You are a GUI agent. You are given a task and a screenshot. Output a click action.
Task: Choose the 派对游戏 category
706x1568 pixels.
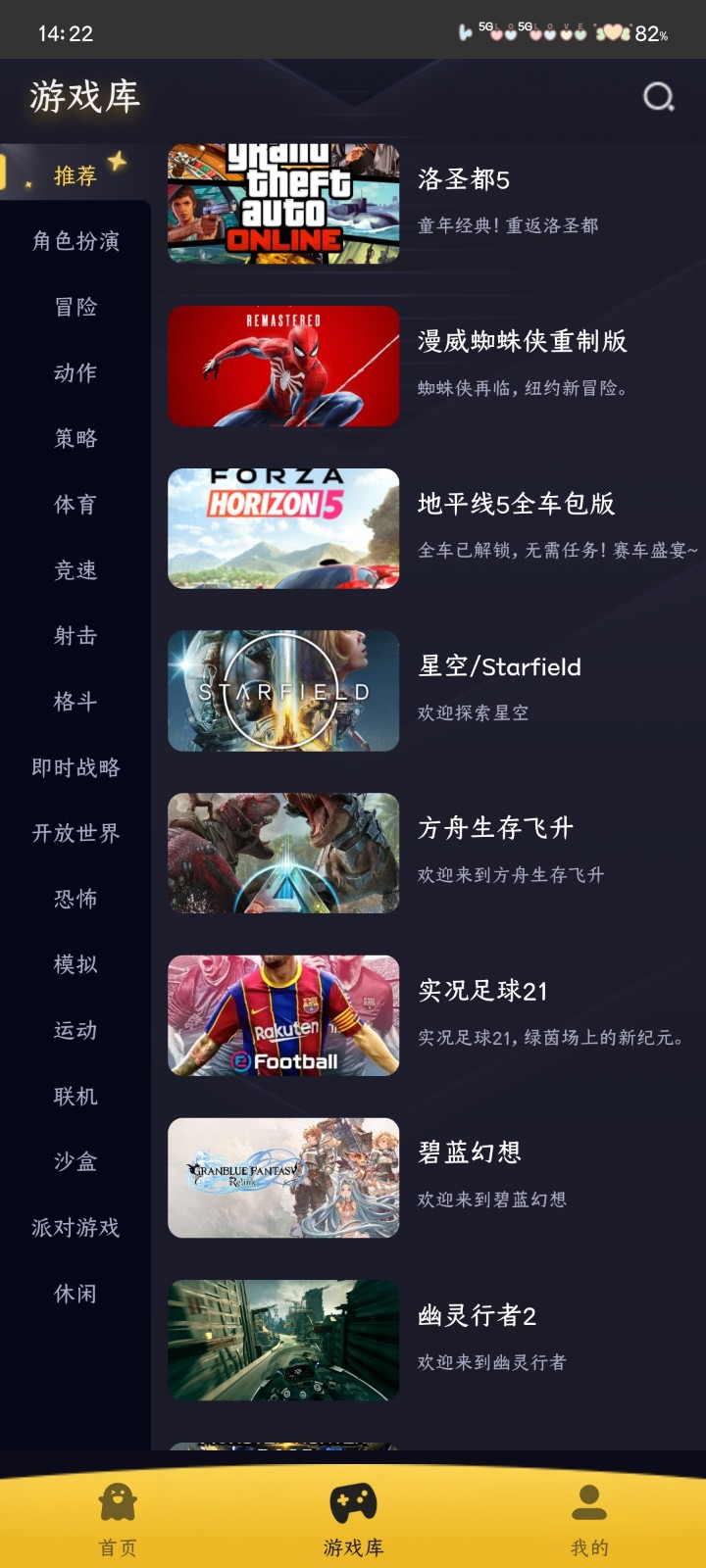click(74, 1228)
